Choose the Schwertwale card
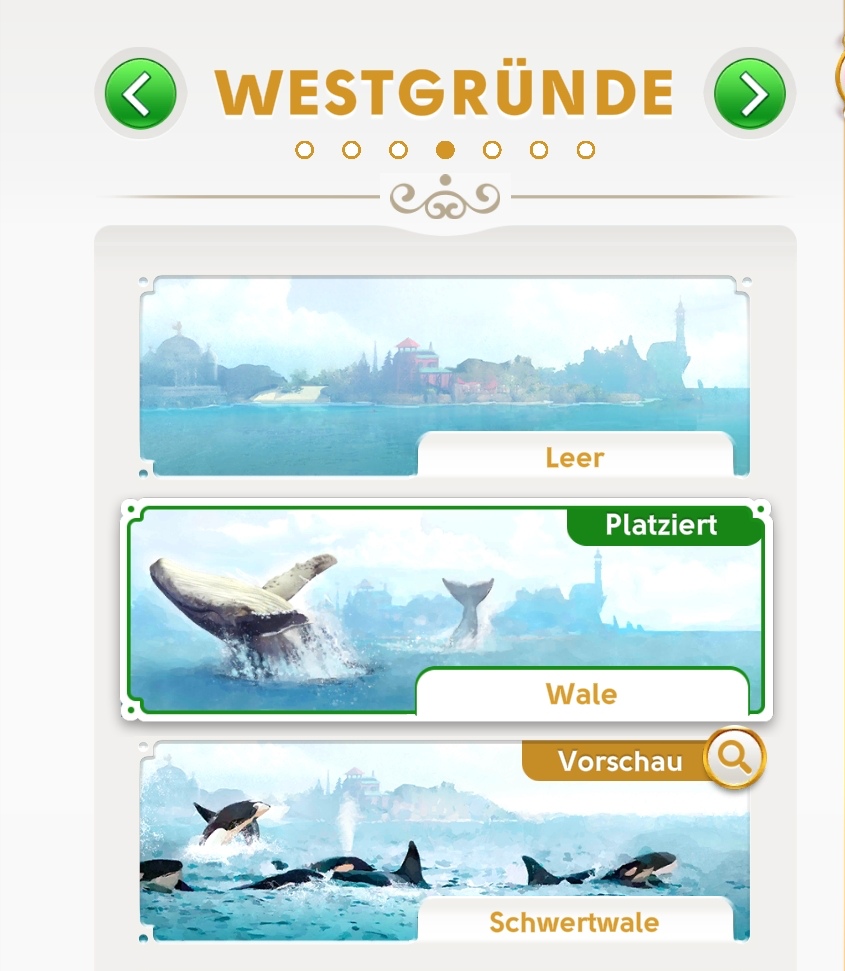Screen dimensions: 845x971 coord(445,845)
